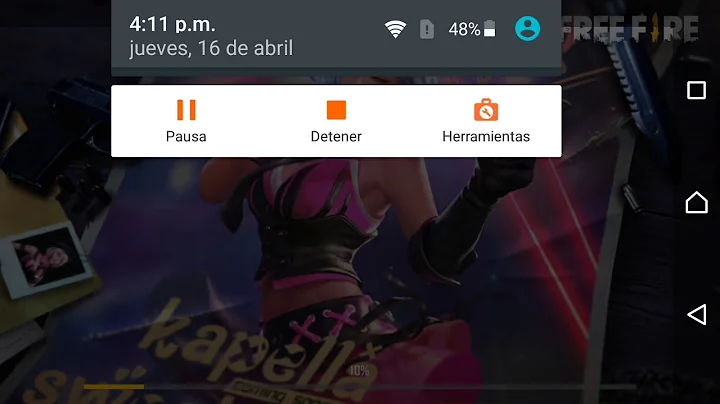Open the user profile icon

click(x=527, y=29)
